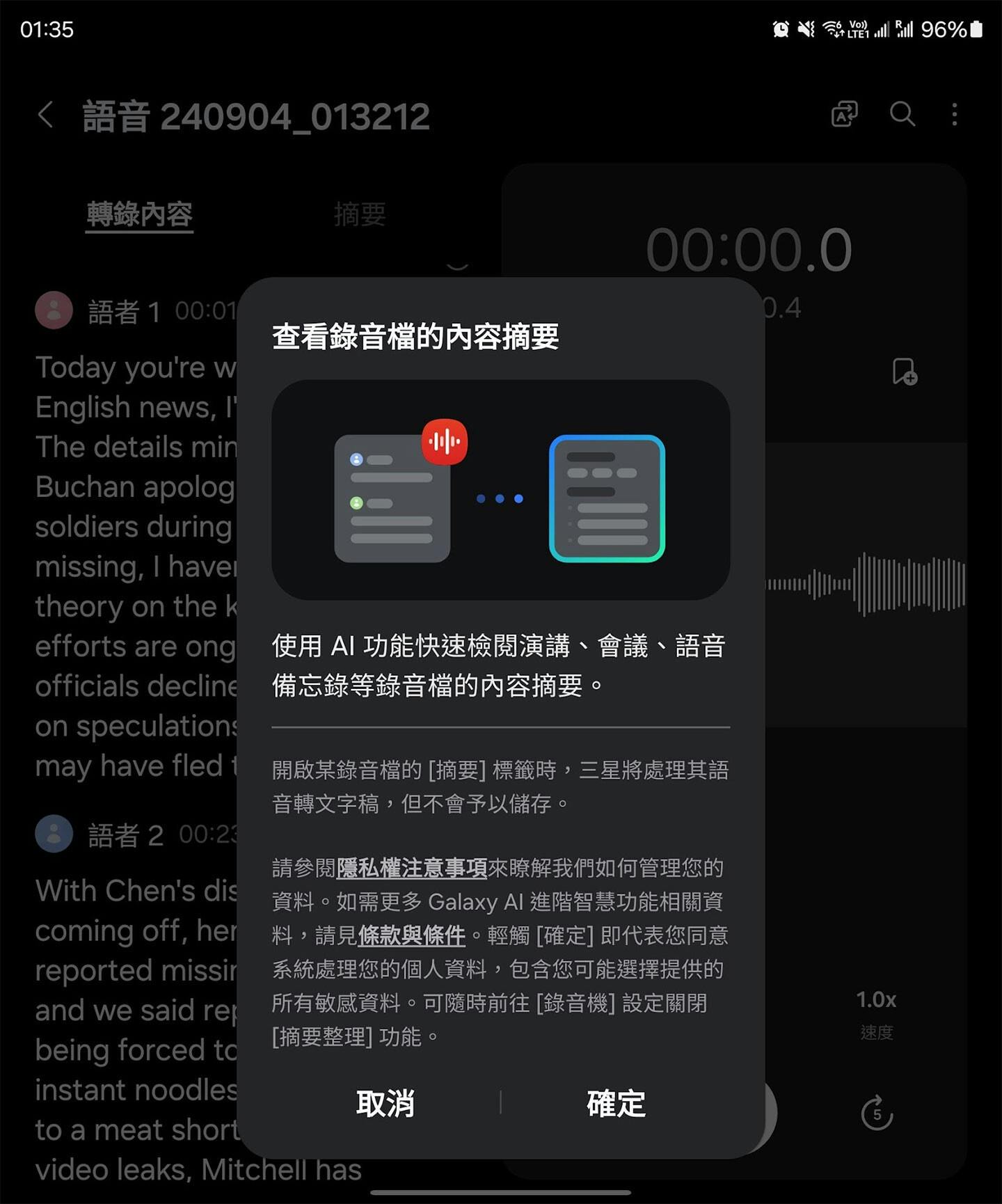Open the 隱私權注意事項 privacy notice link
Screen dimensions: 1002x1204
pos(411,868)
